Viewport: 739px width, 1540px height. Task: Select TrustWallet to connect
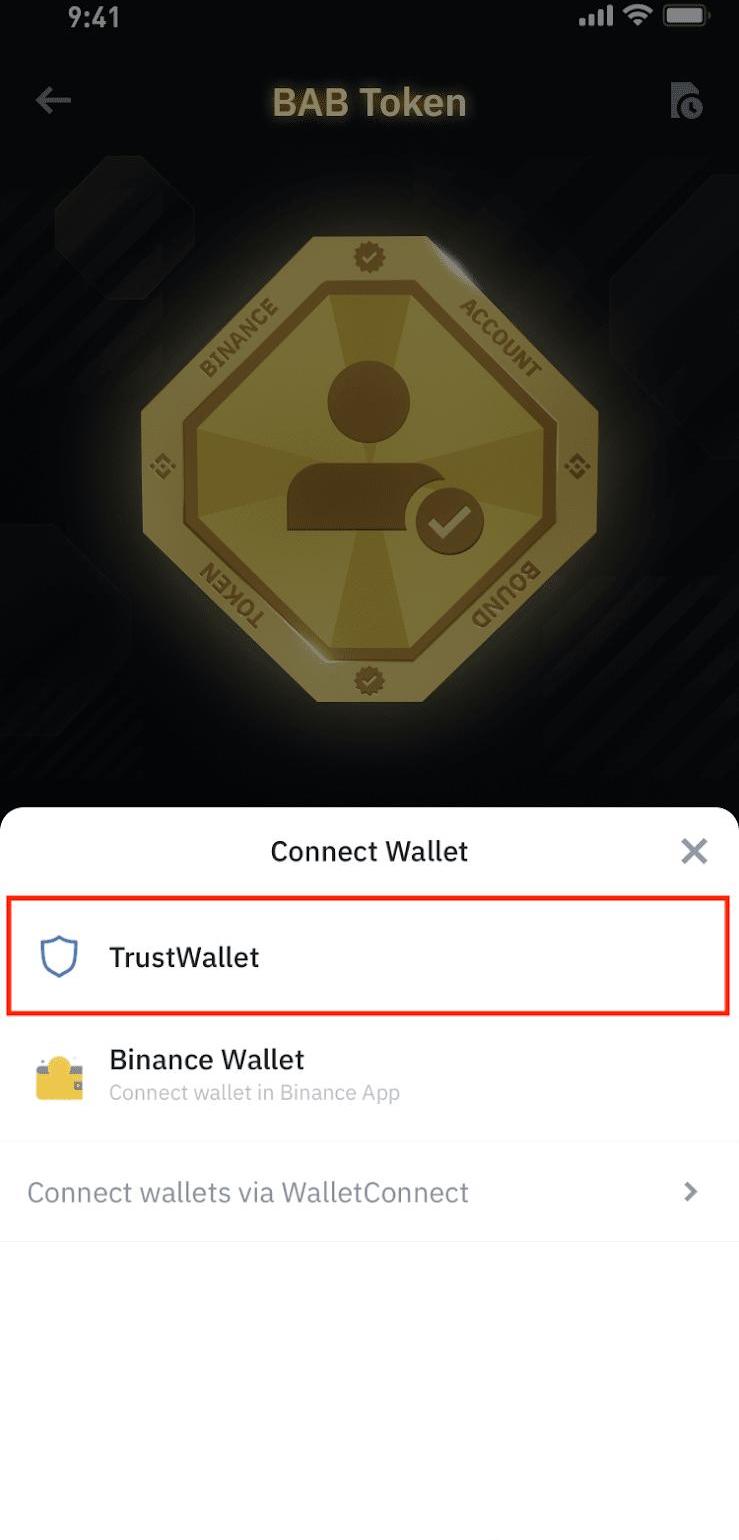point(368,957)
